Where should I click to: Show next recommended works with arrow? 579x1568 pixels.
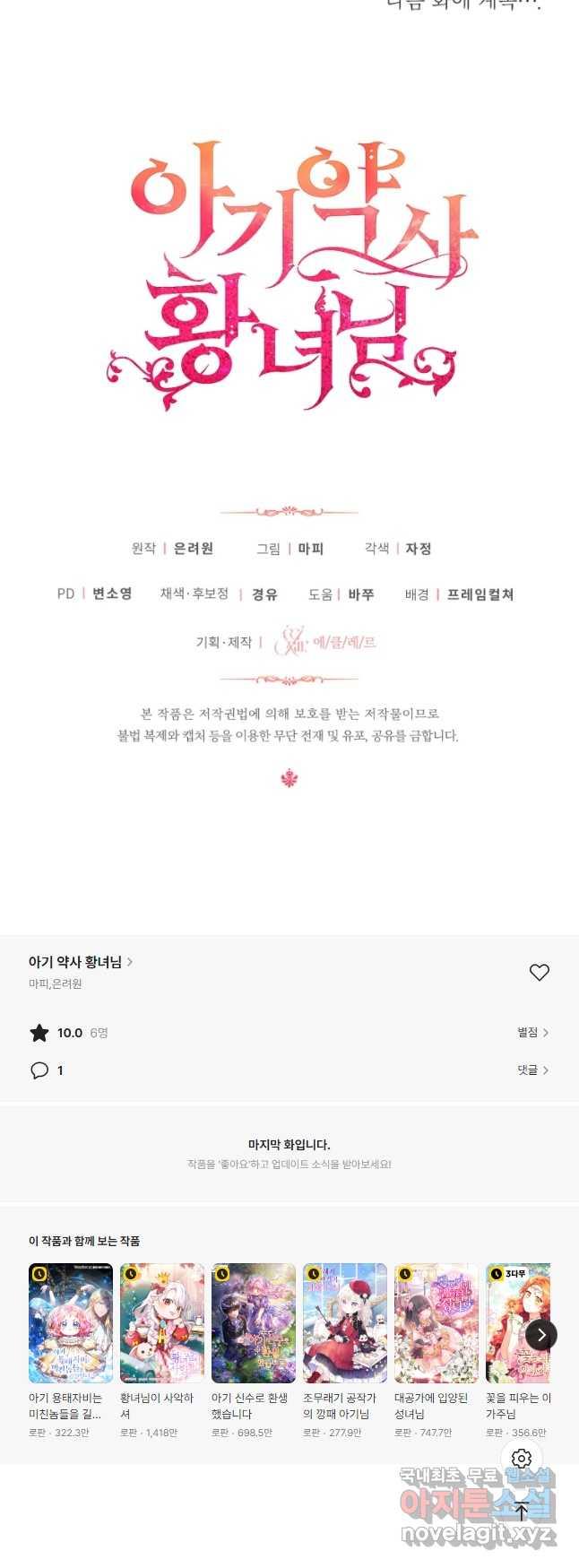[540, 1335]
